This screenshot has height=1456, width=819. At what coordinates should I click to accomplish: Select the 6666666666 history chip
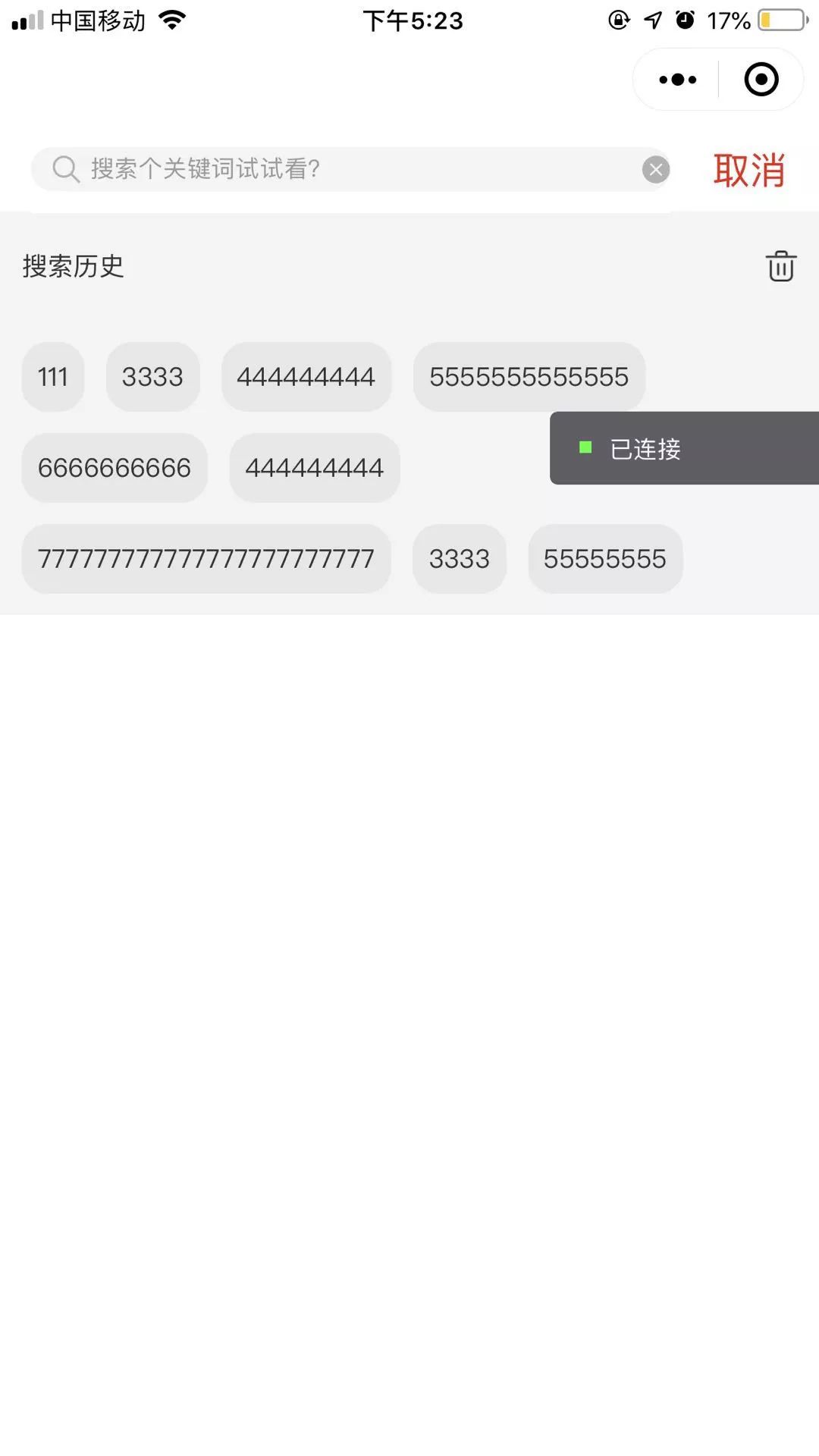(x=115, y=468)
